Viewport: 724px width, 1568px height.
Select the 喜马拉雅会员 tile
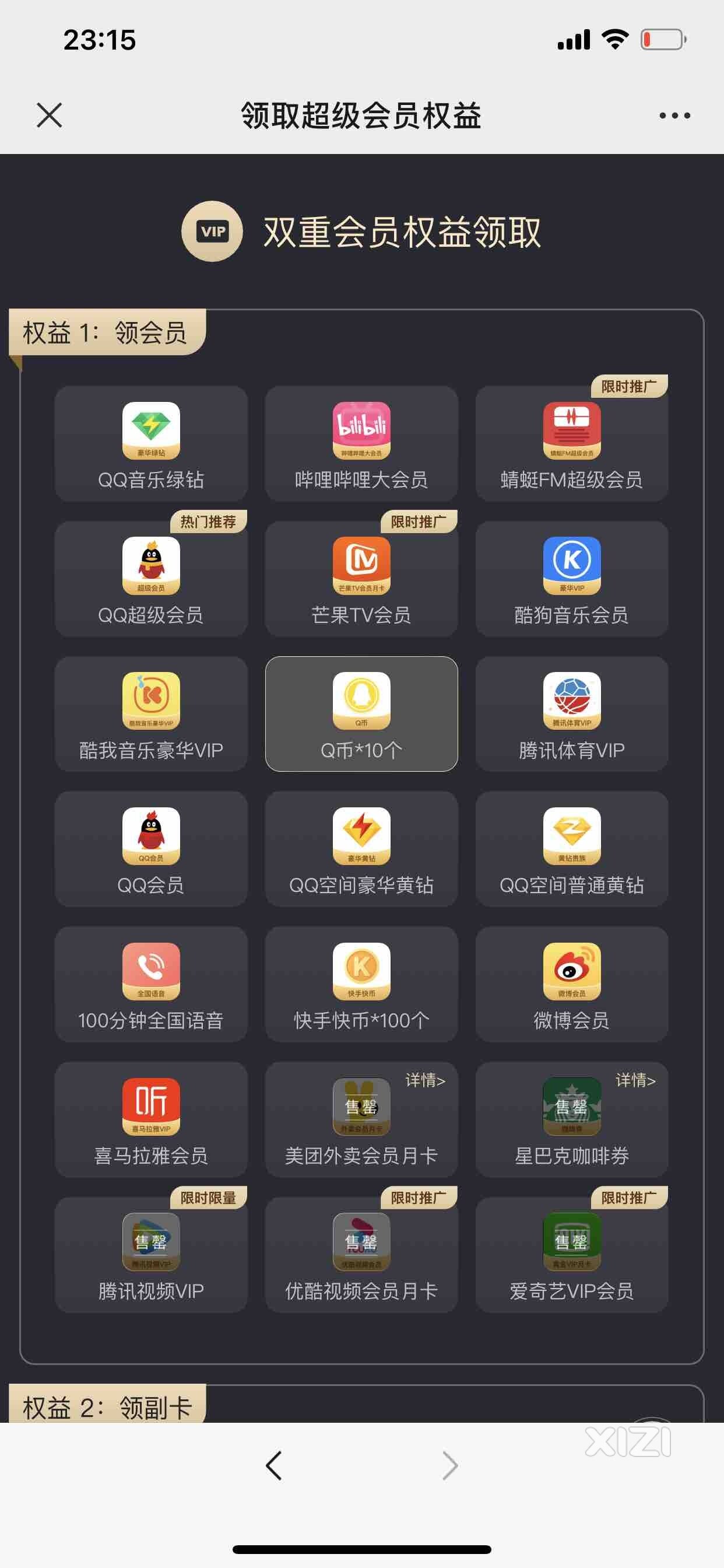point(151,1119)
